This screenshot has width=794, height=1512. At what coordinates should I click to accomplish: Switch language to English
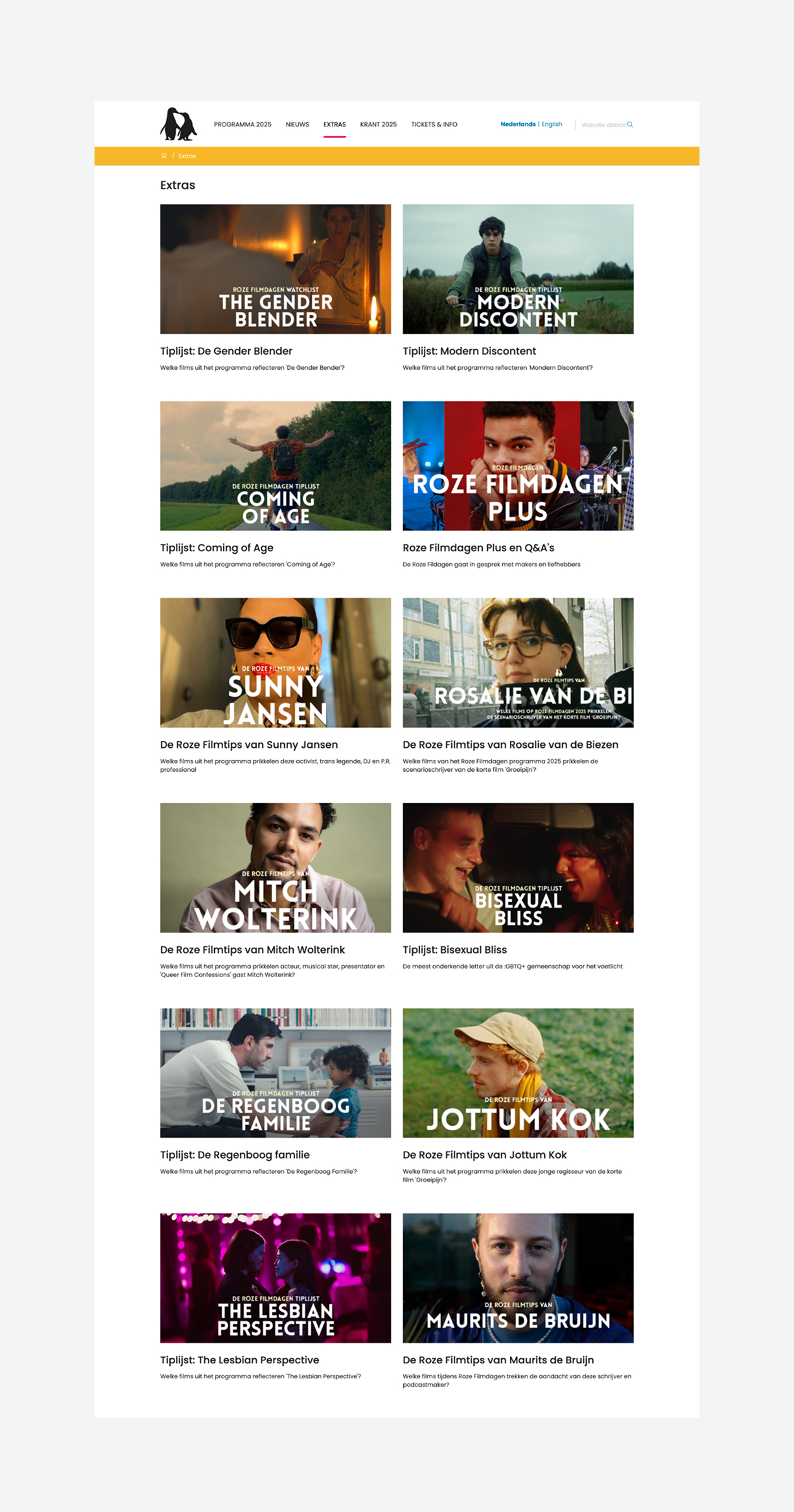[x=551, y=125]
